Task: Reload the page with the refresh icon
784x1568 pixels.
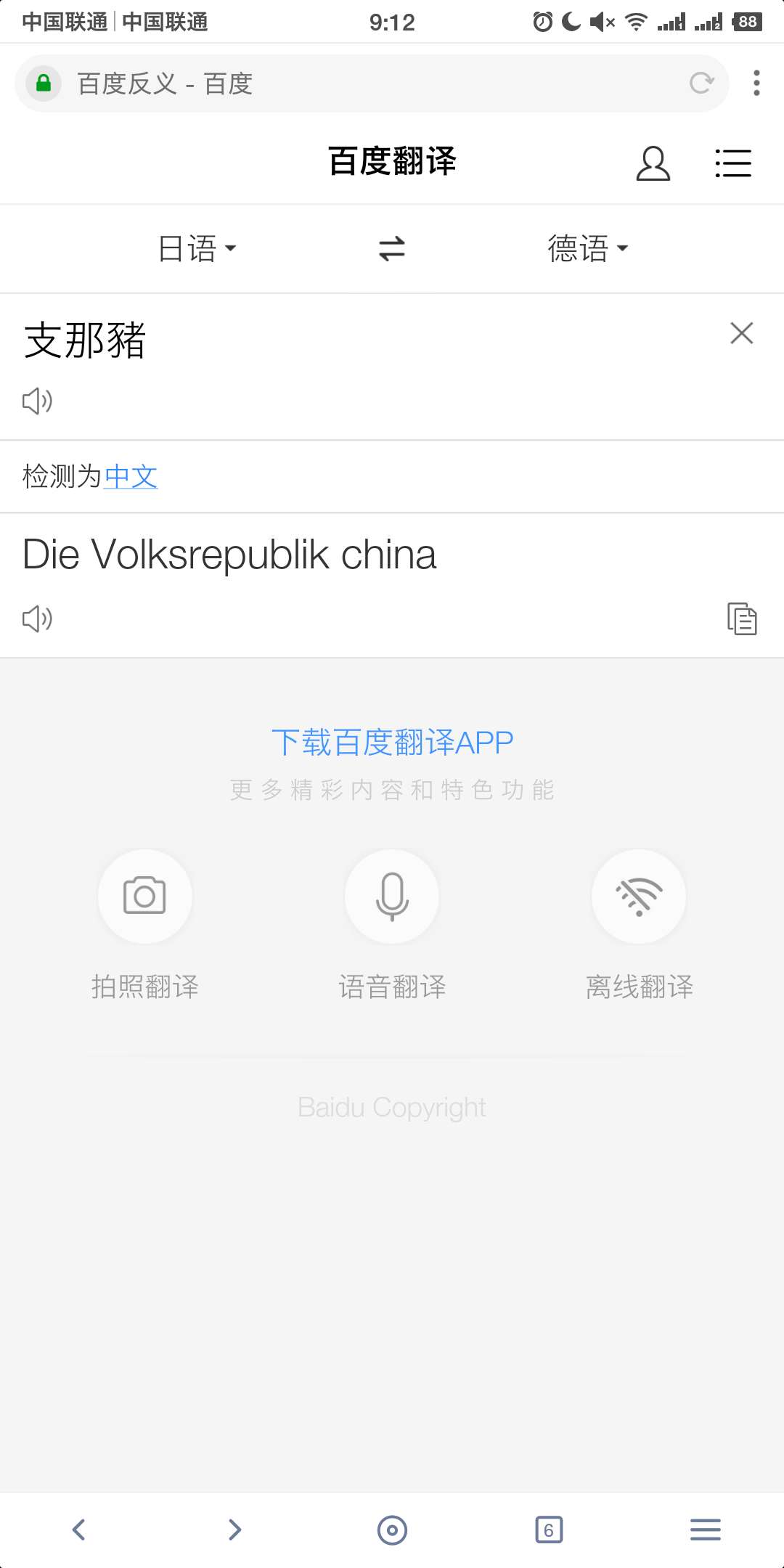Action: tap(701, 83)
